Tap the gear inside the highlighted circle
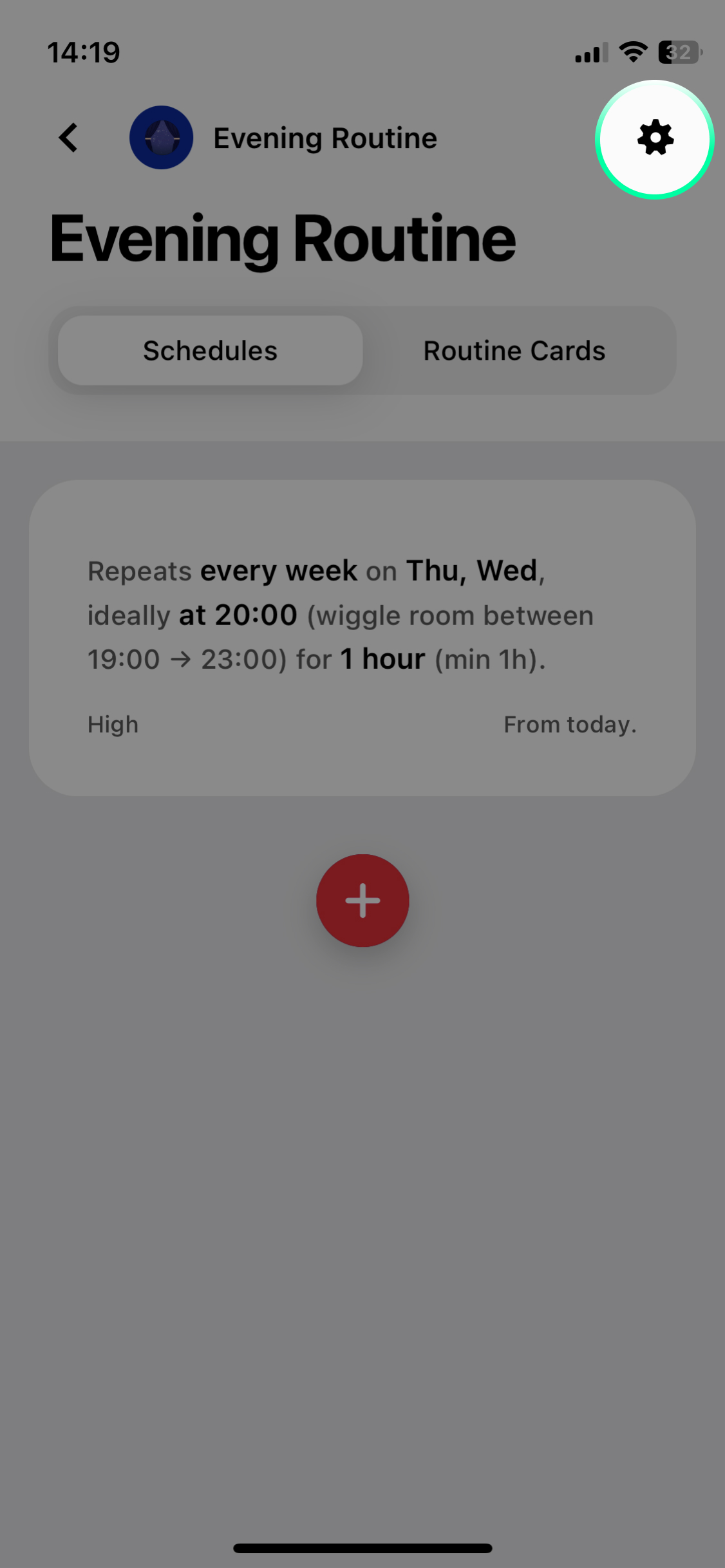The image size is (725, 1568). tap(654, 138)
